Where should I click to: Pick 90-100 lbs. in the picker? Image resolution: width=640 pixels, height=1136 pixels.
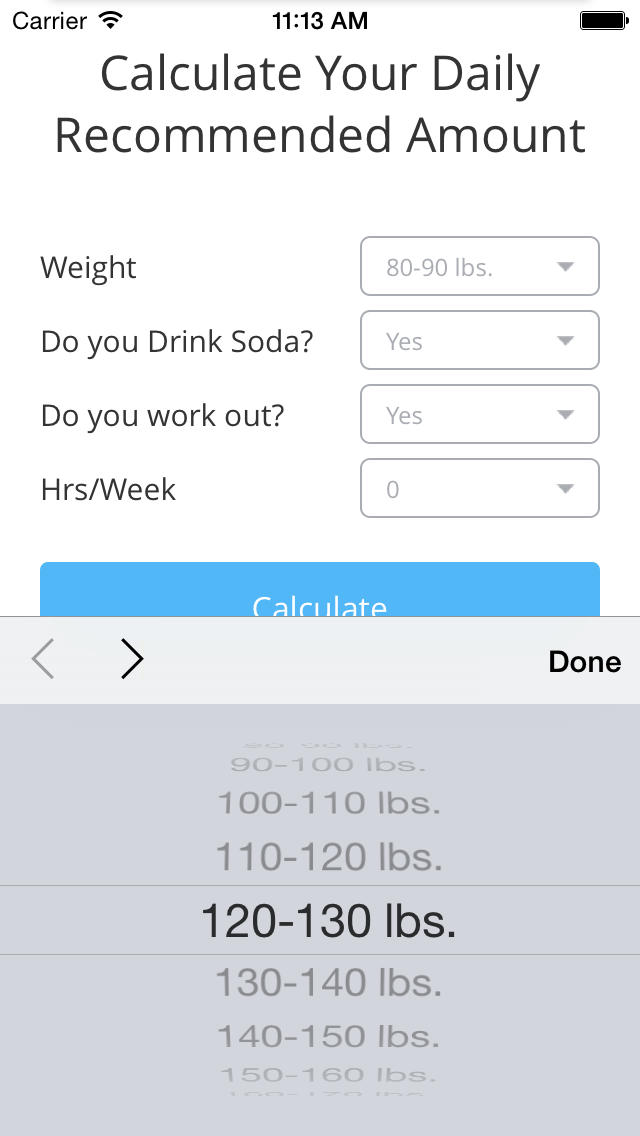click(x=328, y=764)
